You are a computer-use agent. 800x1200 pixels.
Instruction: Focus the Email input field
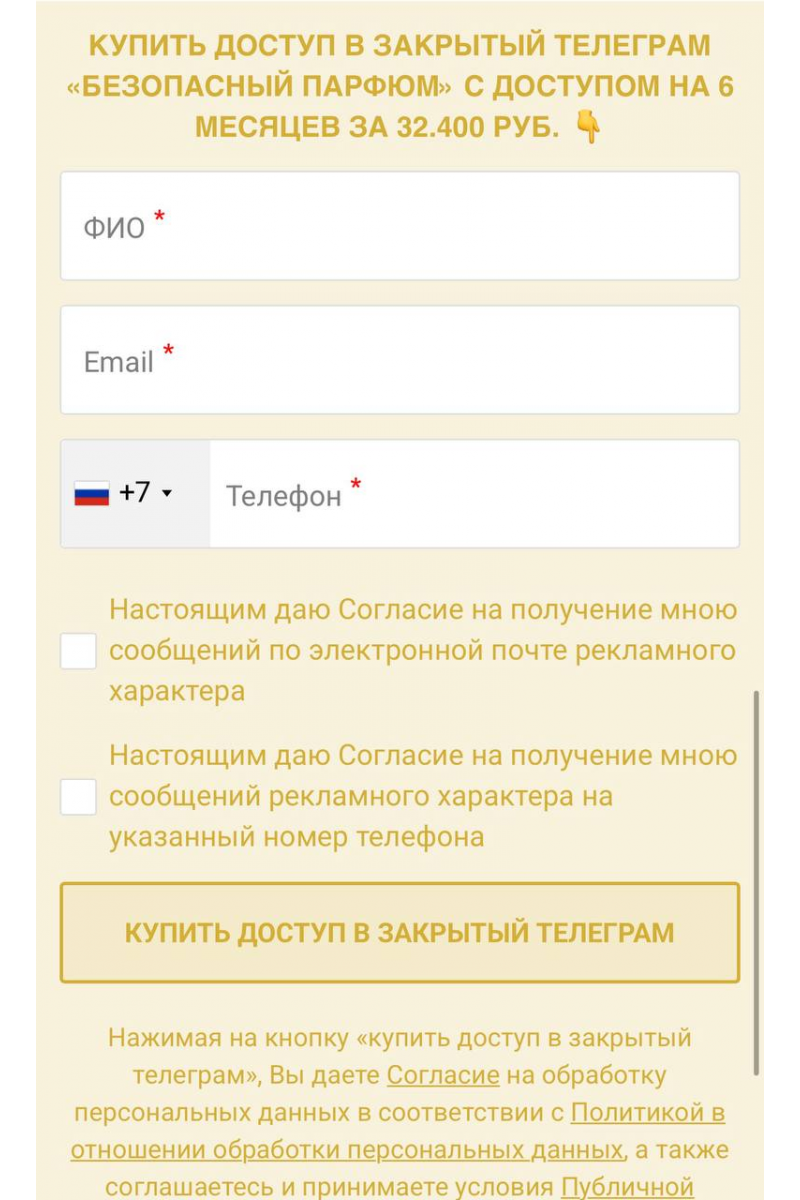pos(400,360)
